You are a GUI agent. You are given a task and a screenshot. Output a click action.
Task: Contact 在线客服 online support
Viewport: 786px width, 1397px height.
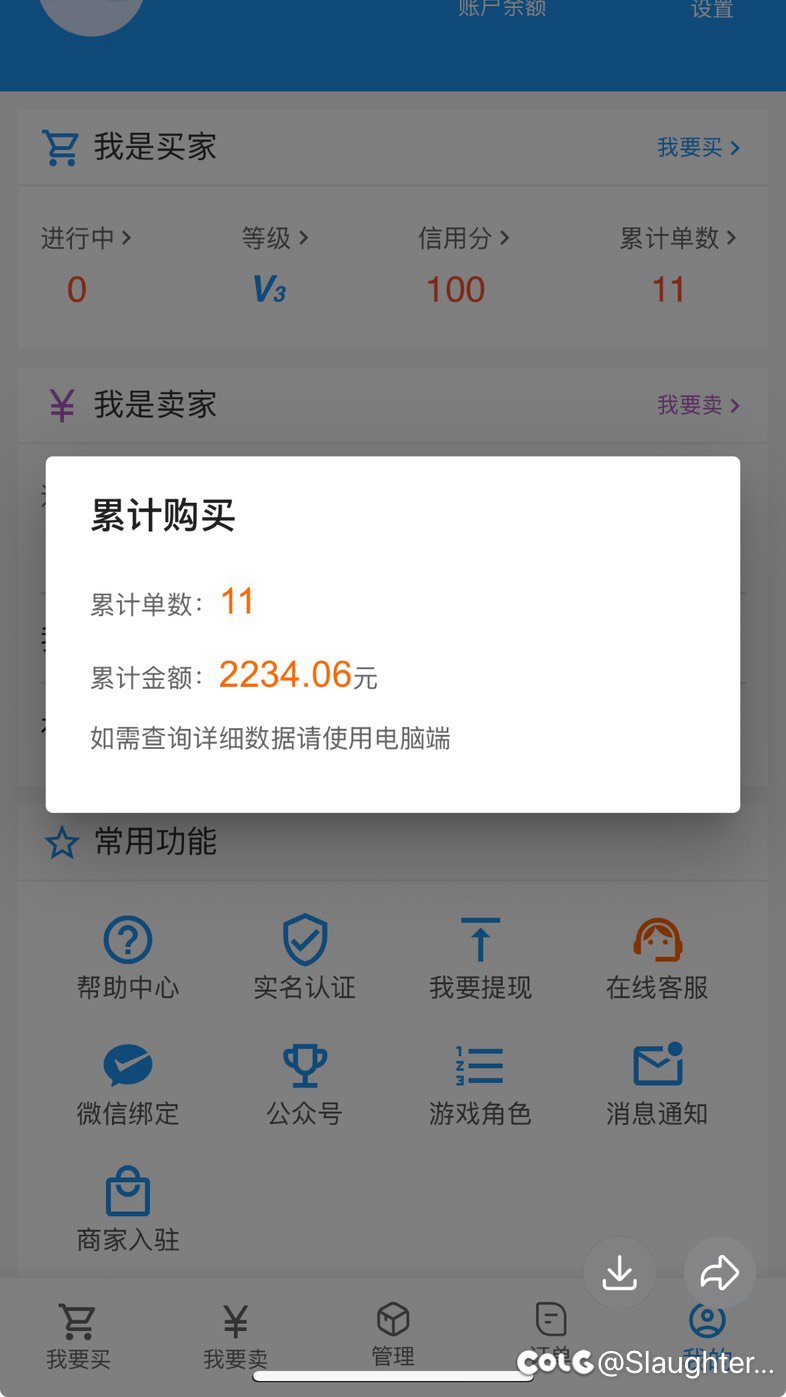coord(657,958)
